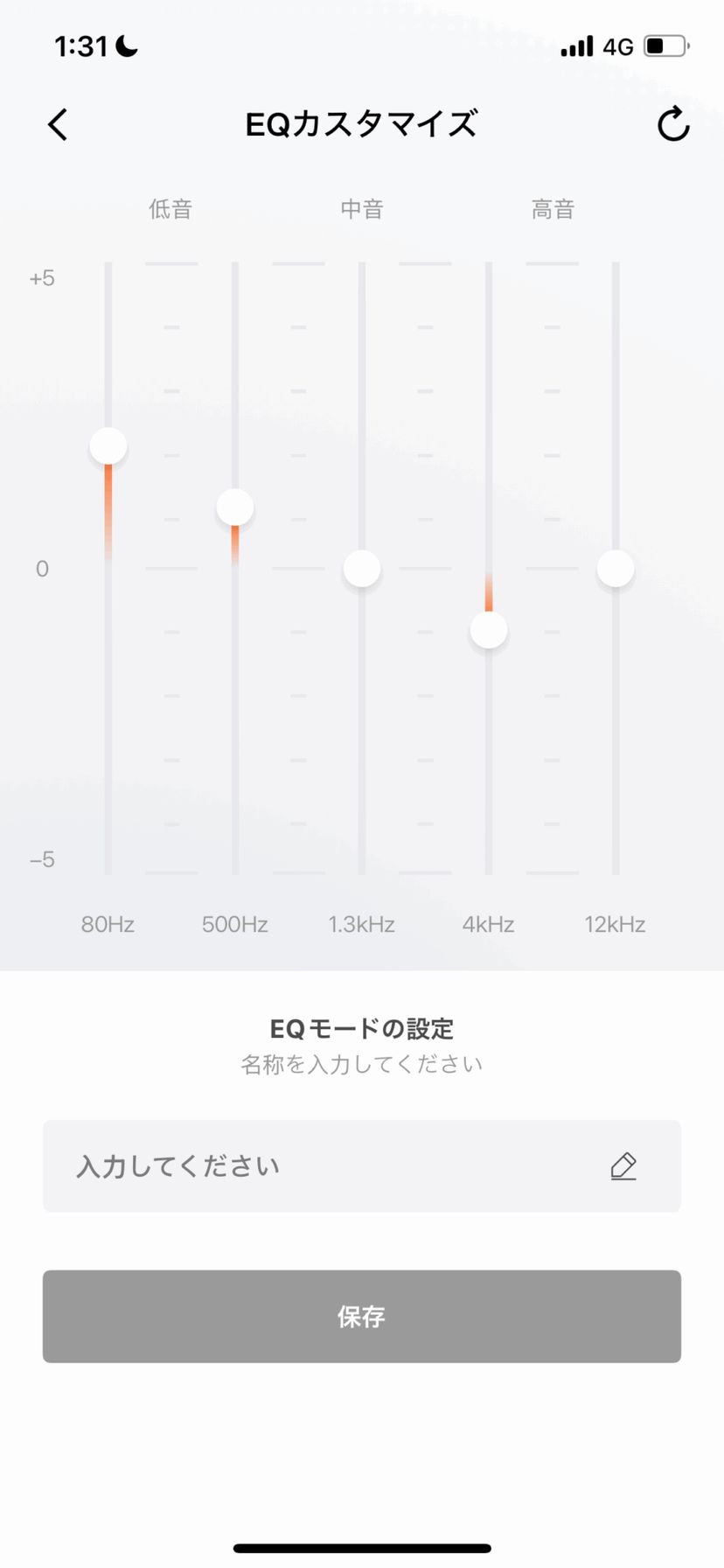Tap the 1.3kHz slider handle
The width and height of the screenshot is (724, 1568).
tap(362, 569)
